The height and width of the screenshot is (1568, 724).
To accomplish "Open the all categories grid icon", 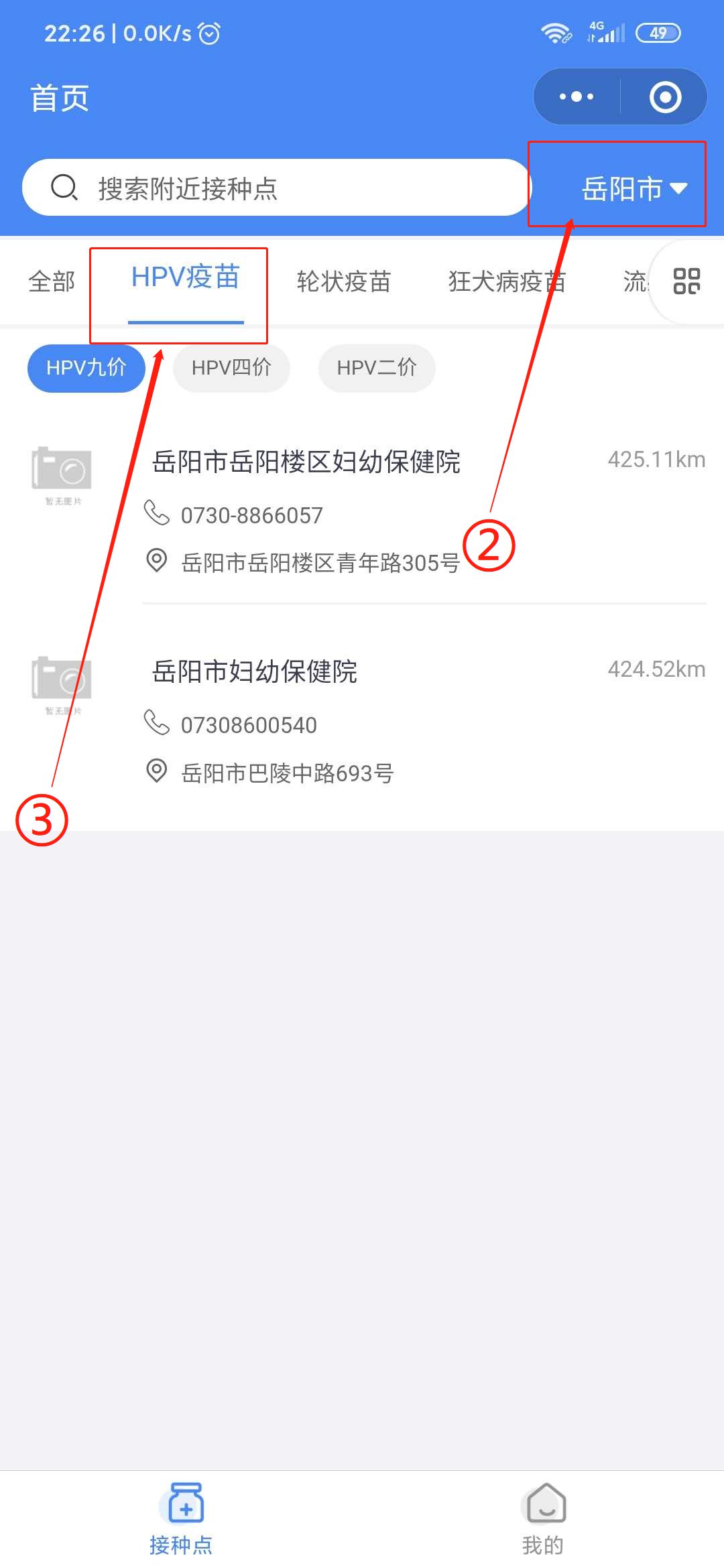I will 686,281.
